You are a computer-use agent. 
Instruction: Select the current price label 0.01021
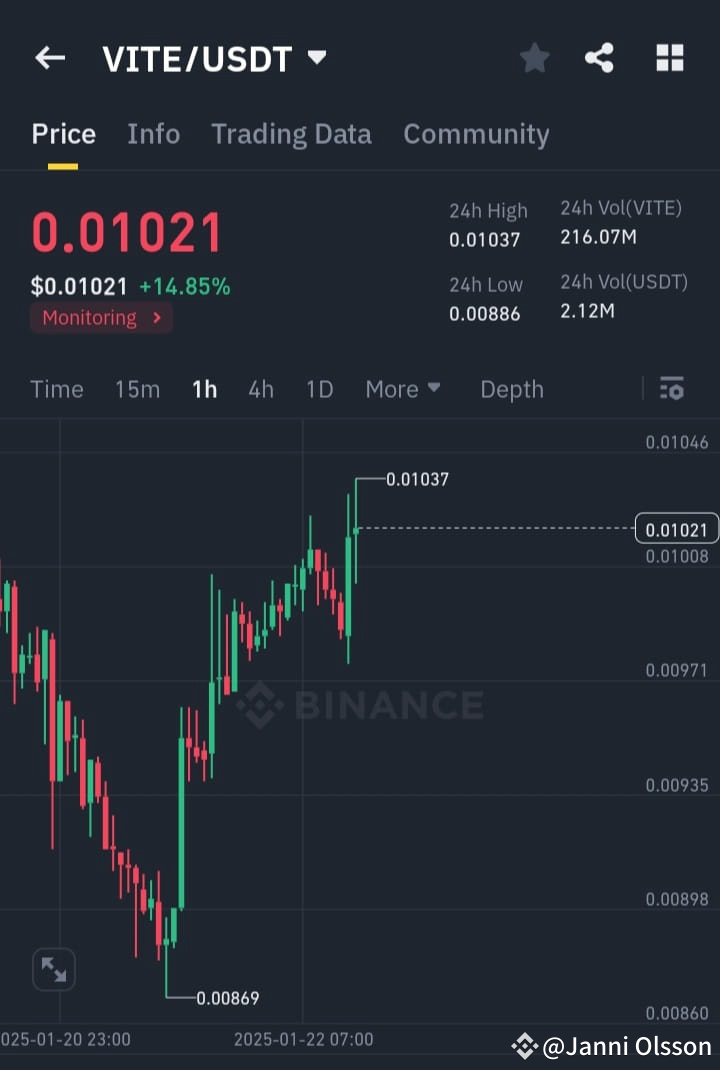point(675,528)
